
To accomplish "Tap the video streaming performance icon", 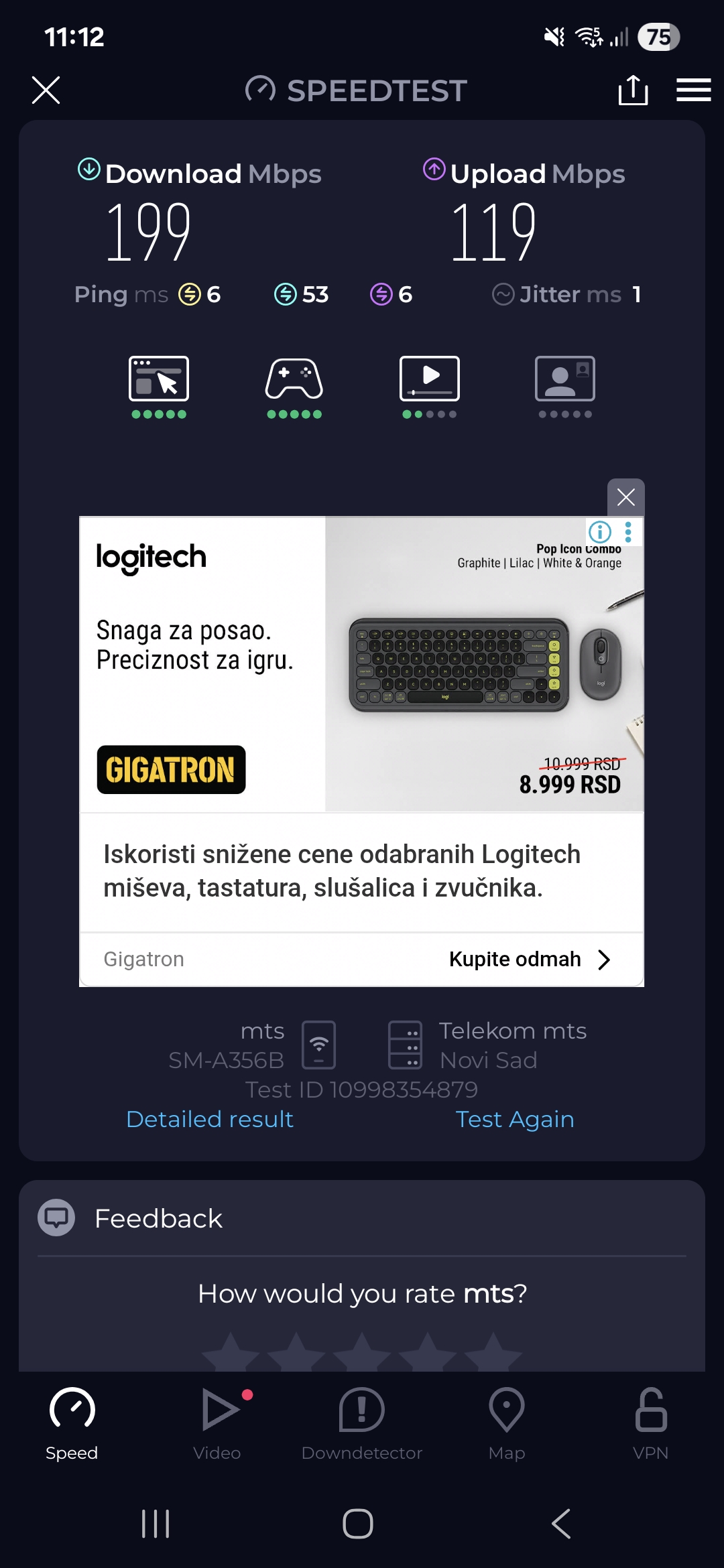I will coord(430,379).
